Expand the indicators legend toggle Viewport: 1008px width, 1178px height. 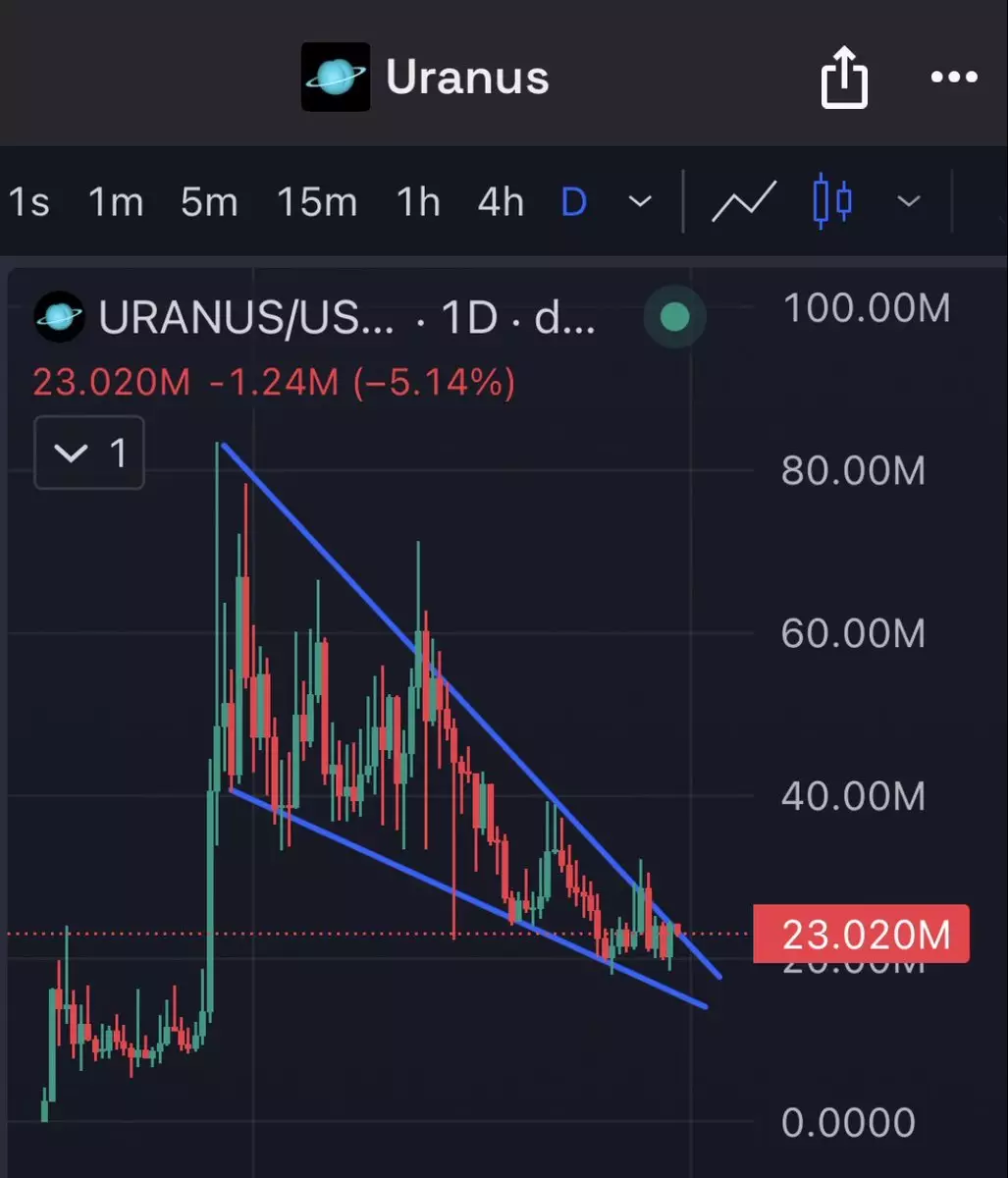click(89, 454)
